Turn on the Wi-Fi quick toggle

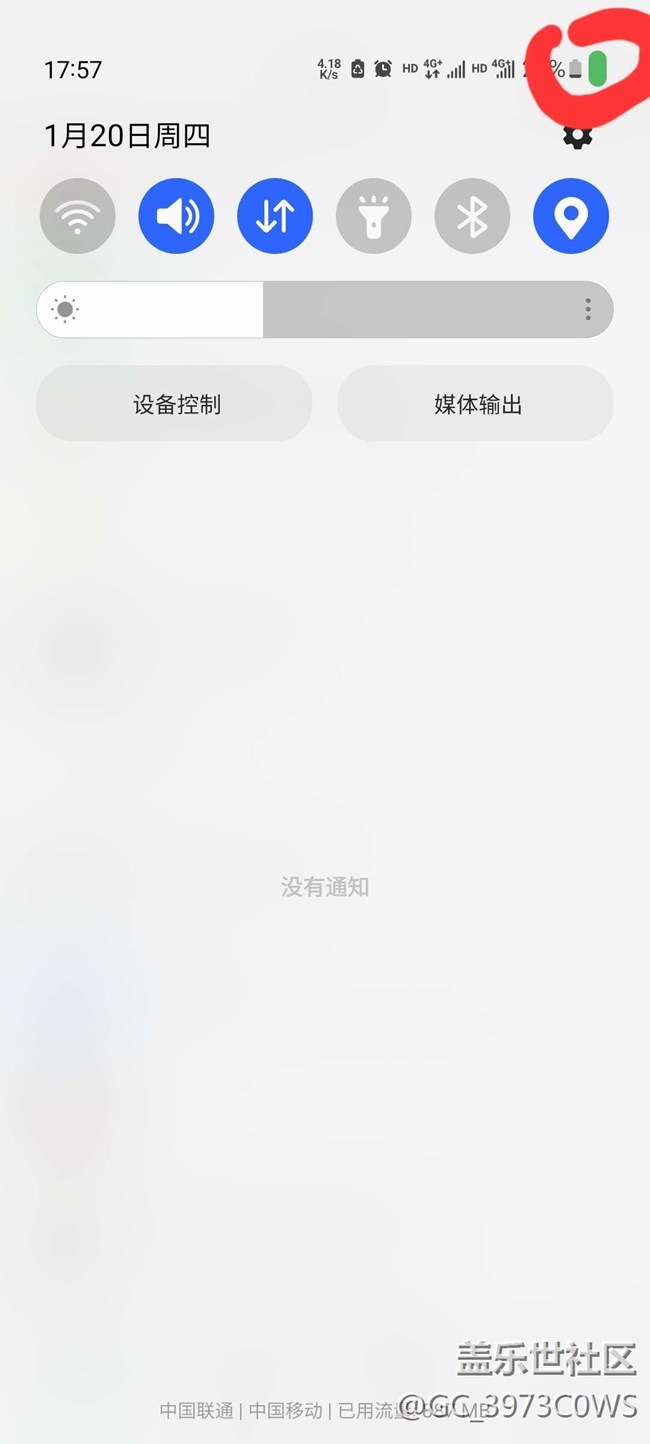coord(78,215)
